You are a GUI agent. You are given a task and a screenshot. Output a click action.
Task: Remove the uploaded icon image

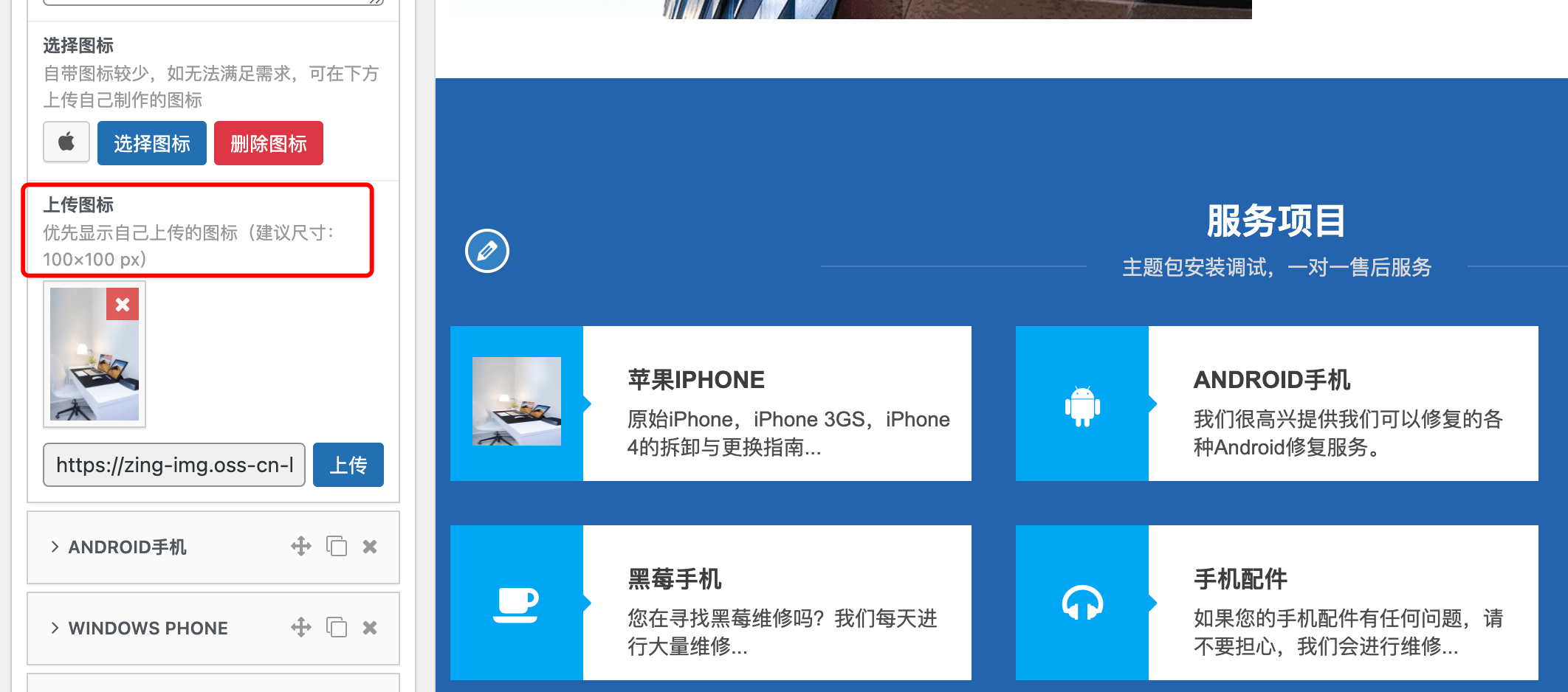point(123,304)
